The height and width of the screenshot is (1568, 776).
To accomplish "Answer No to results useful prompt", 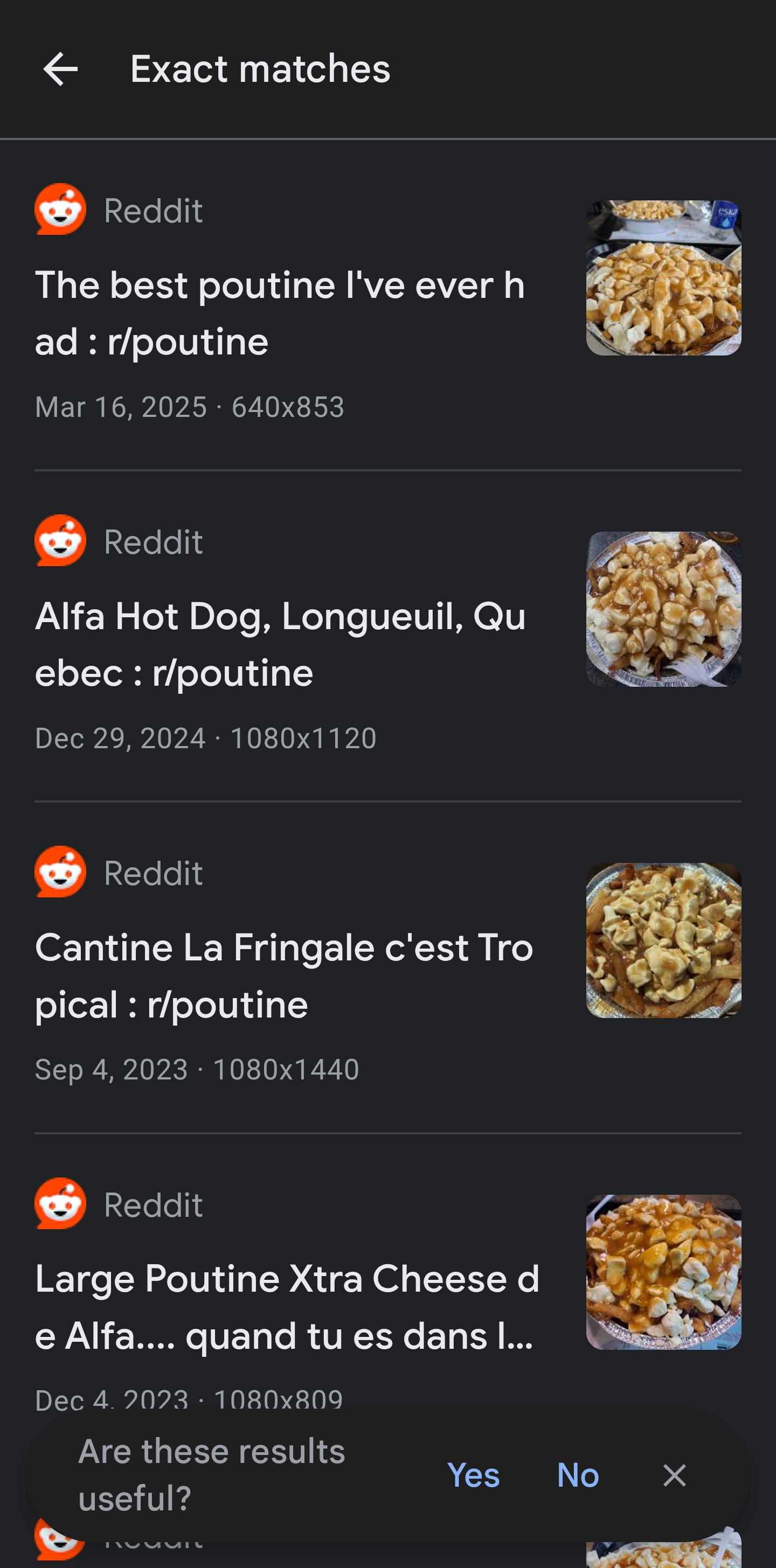I will (x=578, y=1475).
